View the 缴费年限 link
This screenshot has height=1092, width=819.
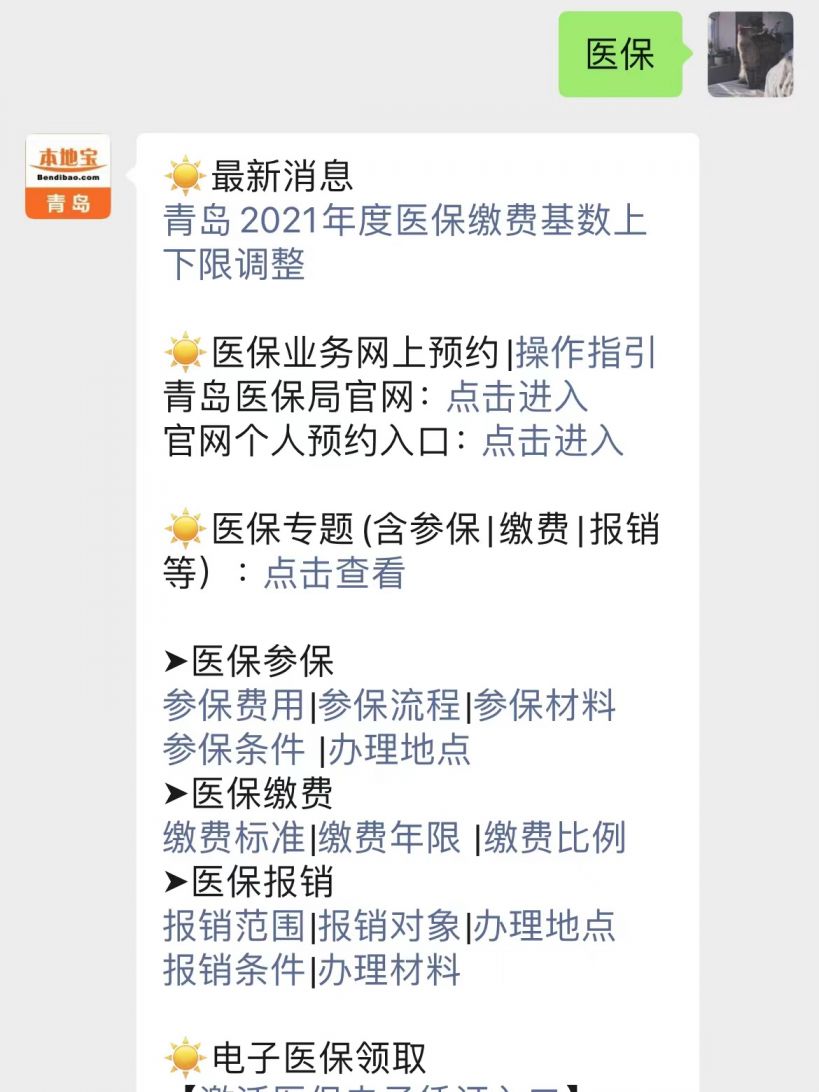coord(389,837)
